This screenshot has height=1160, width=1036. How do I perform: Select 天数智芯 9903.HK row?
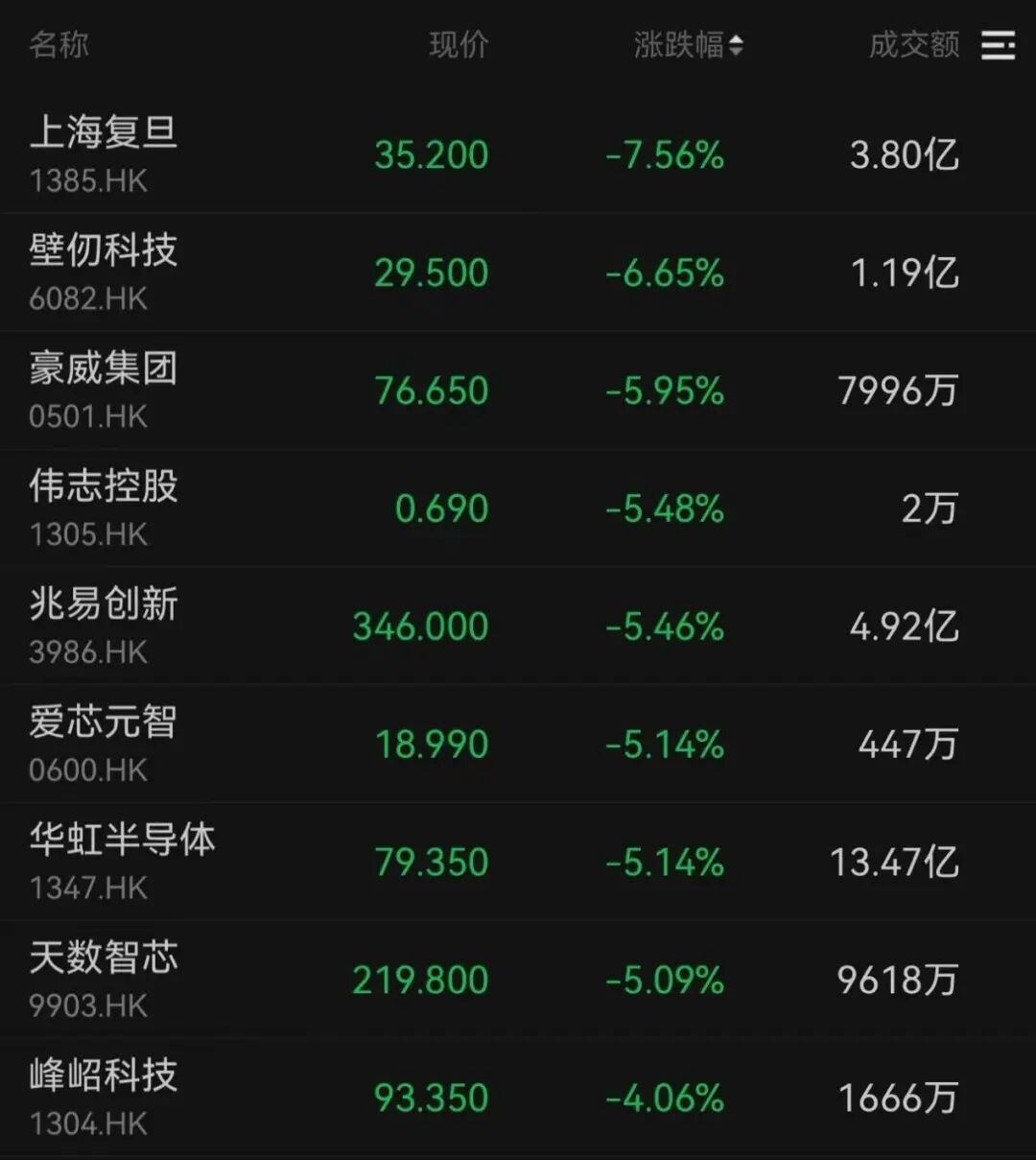click(x=104, y=979)
